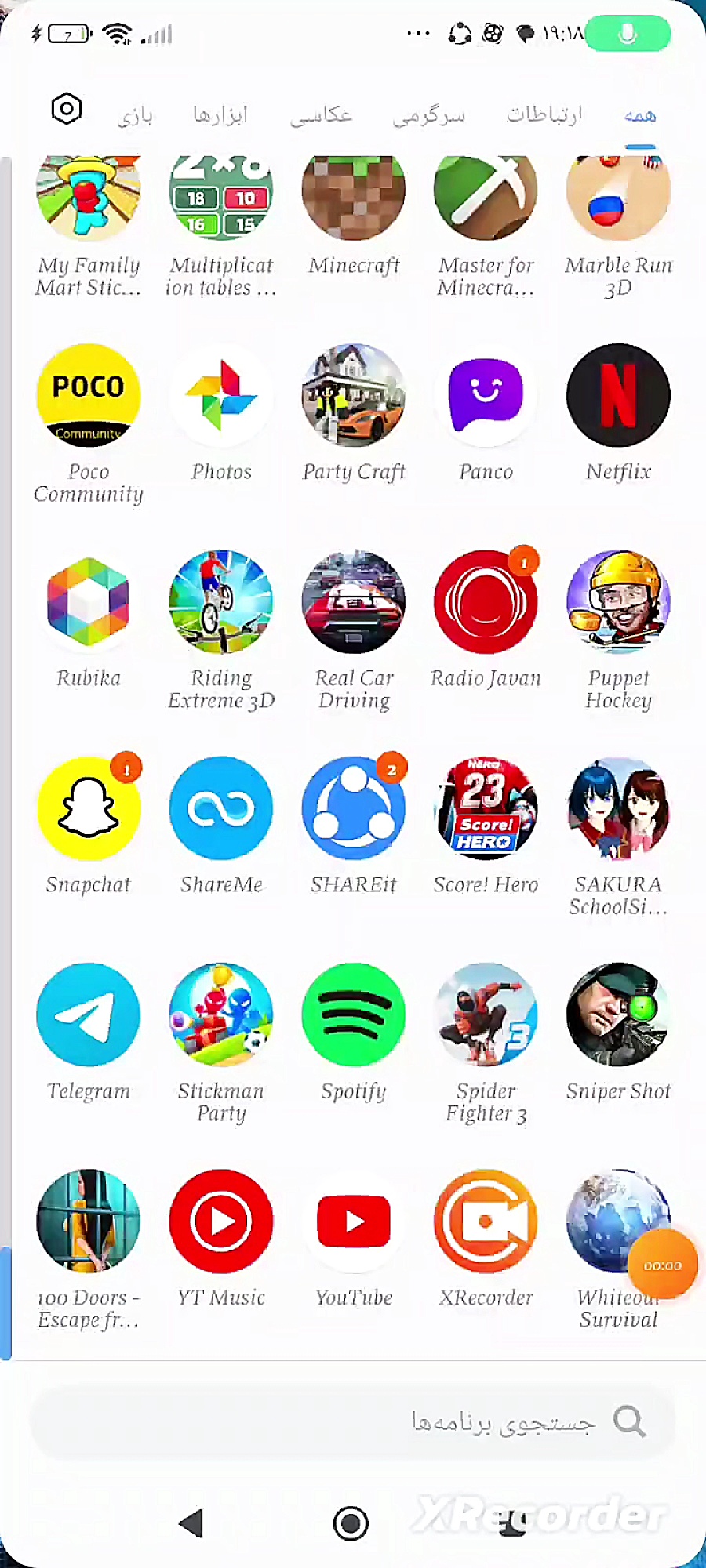Image resolution: width=706 pixels, height=1568 pixels.
Task: Switch to the عکاسی category tab
Action: [x=322, y=115]
